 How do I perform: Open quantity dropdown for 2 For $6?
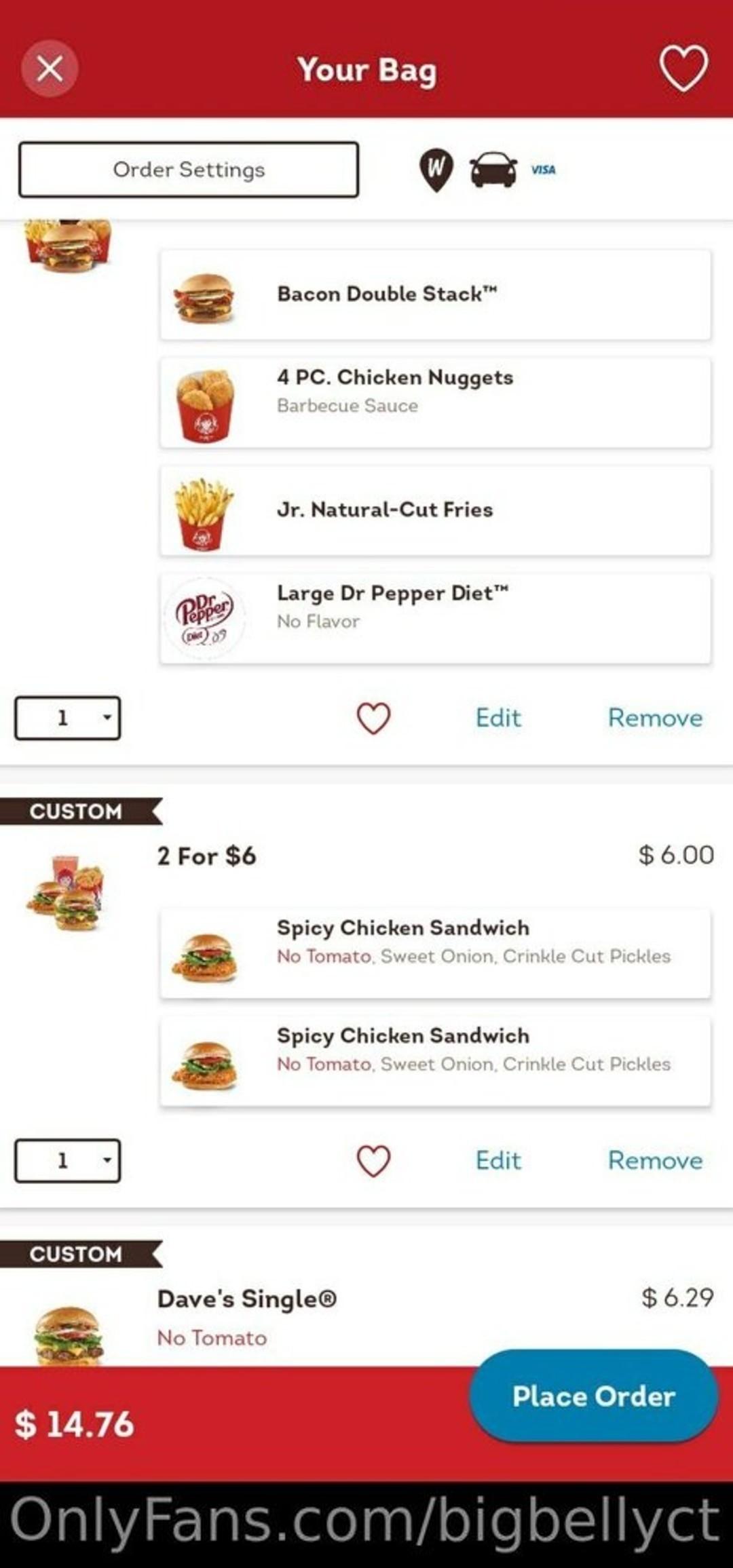tap(68, 1161)
